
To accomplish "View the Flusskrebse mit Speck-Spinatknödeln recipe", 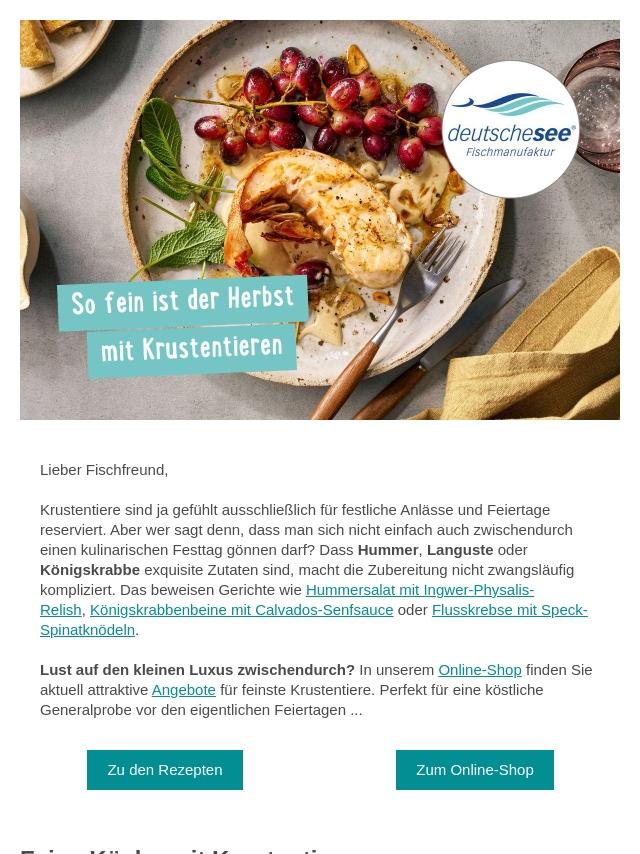I will (x=509, y=610).
